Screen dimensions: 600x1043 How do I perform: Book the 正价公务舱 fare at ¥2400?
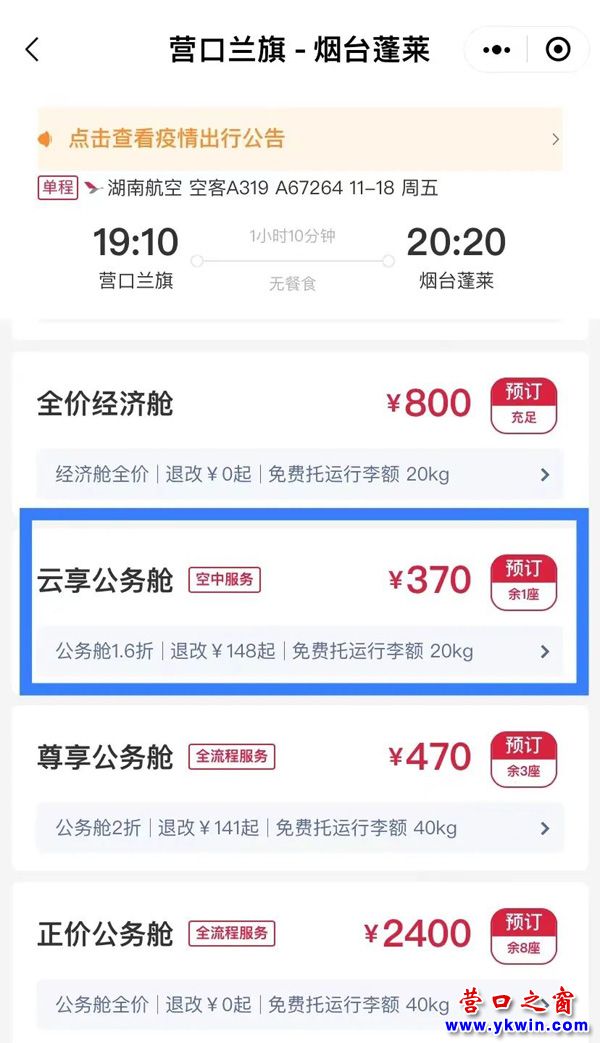[523, 935]
